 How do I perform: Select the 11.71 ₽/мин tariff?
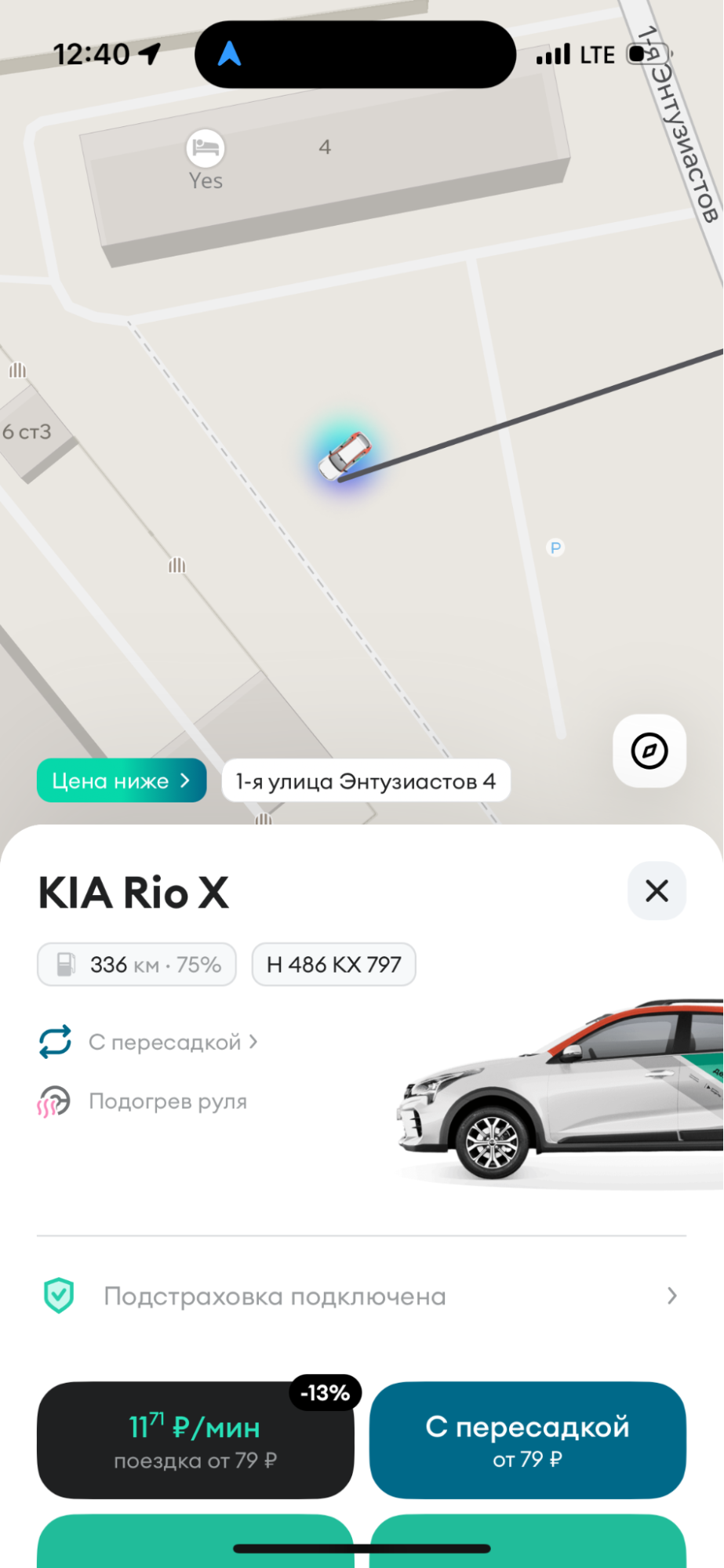195,1440
